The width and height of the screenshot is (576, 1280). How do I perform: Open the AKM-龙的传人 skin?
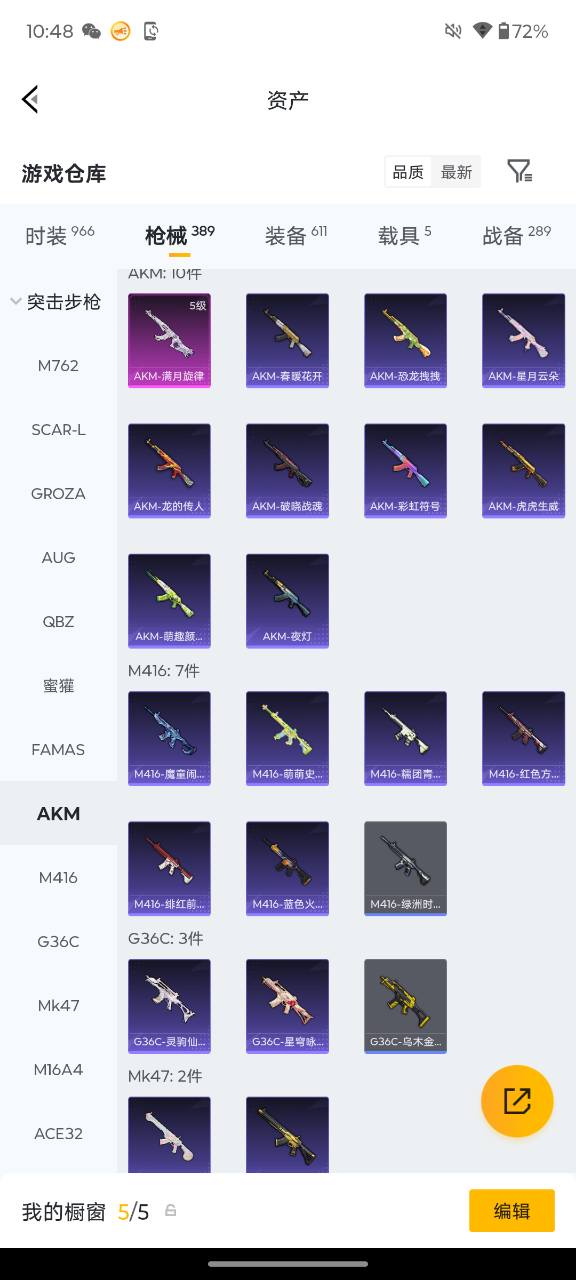pyautogui.click(x=169, y=470)
